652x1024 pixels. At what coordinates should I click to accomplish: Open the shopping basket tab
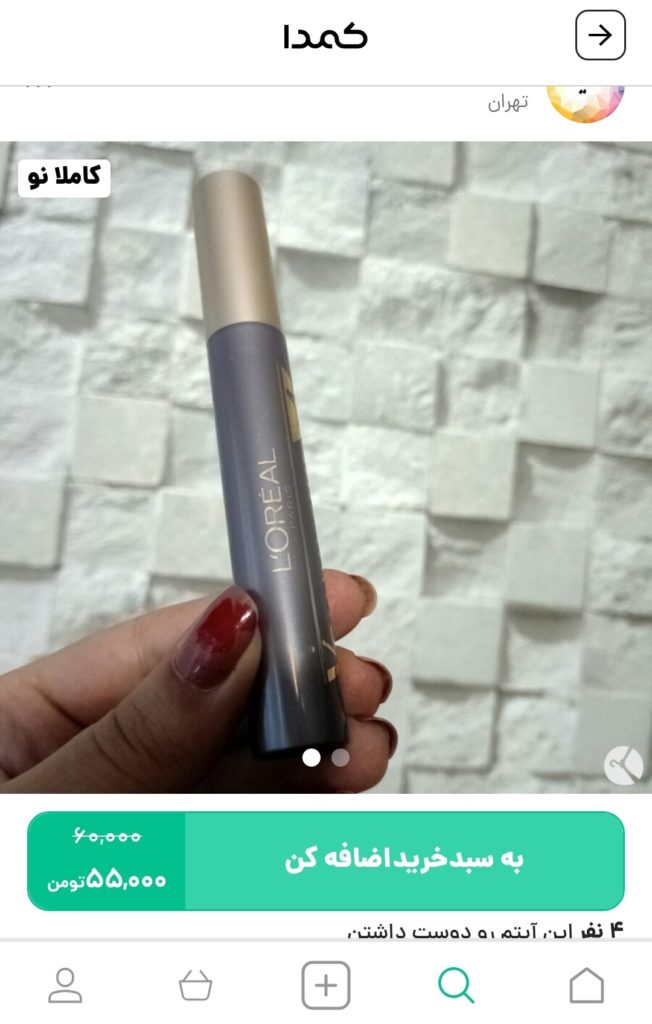pos(196,985)
